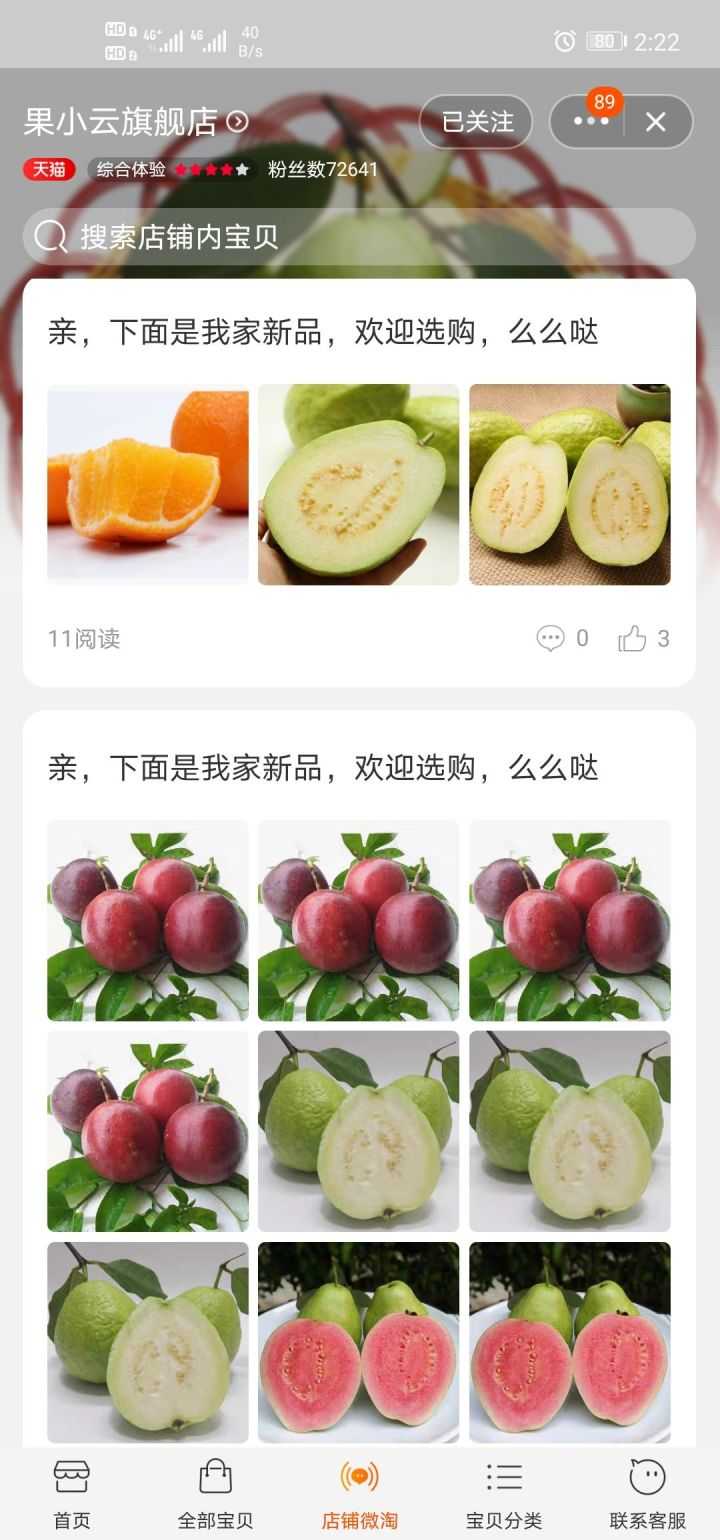Open the 宝贝分类 categories tab
This screenshot has width=720, height=1540.
click(504, 1494)
